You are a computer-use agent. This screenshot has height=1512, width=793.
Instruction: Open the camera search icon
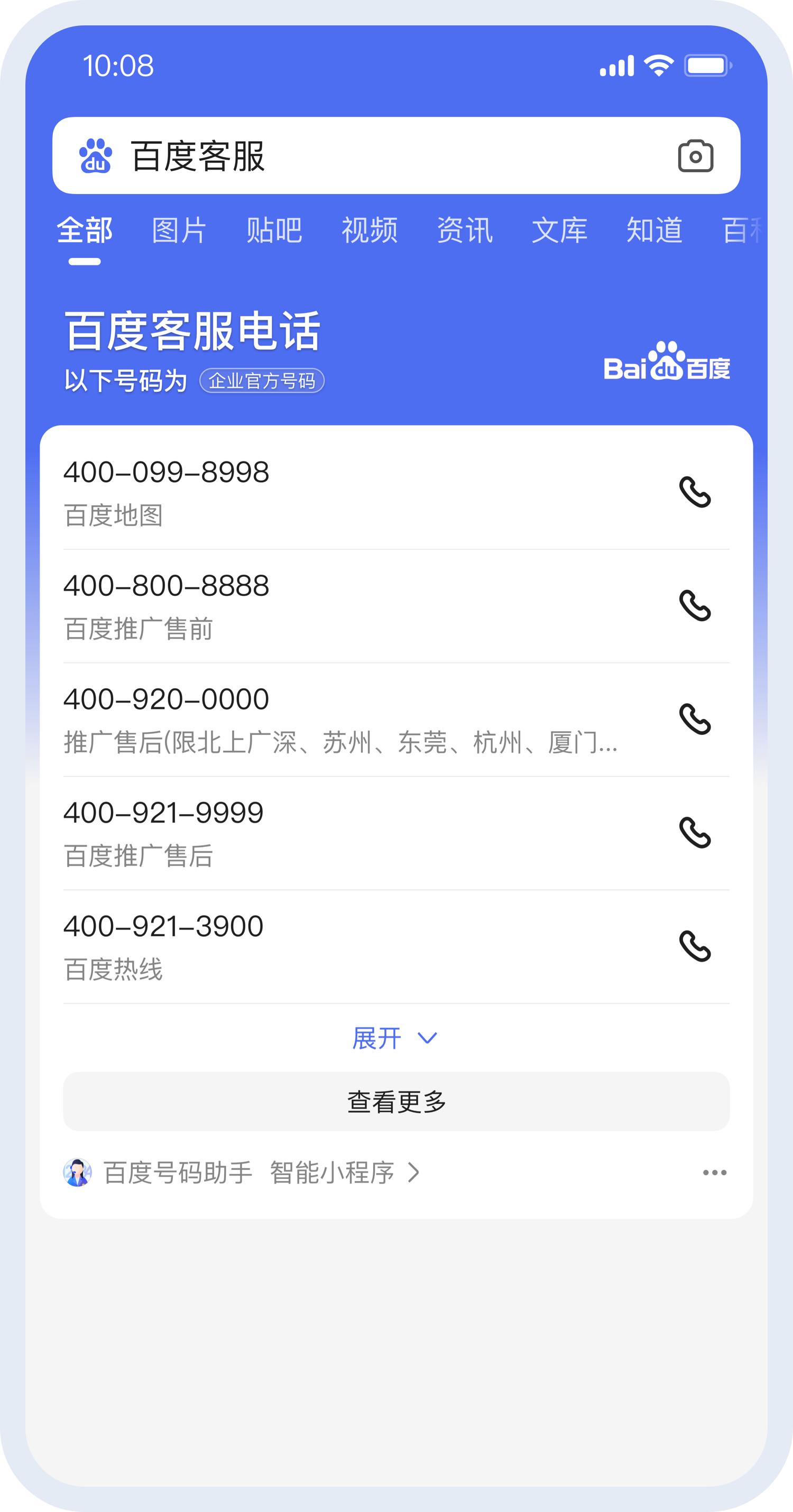coord(695,156)
